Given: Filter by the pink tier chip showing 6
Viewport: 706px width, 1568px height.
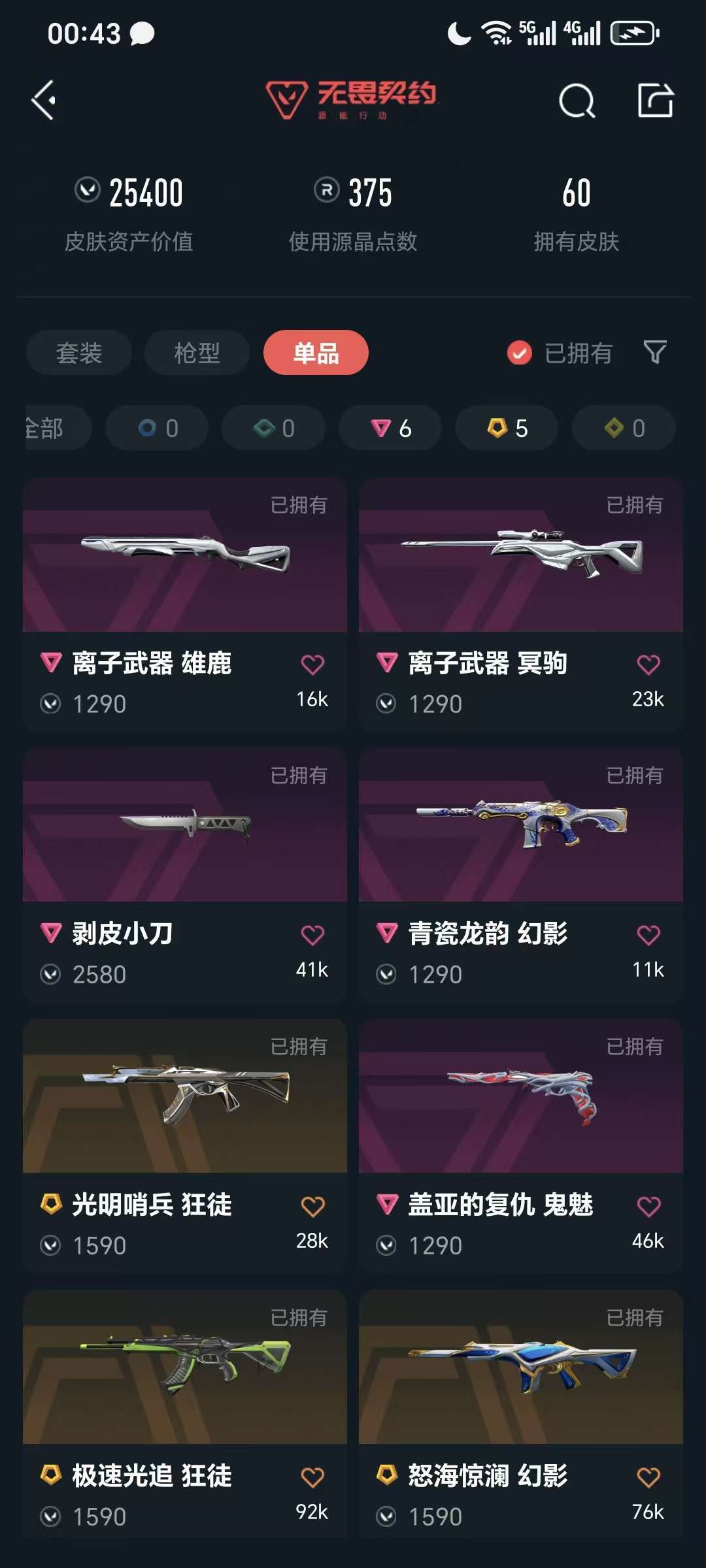Looking at the screenshot, I should [390, 428].
